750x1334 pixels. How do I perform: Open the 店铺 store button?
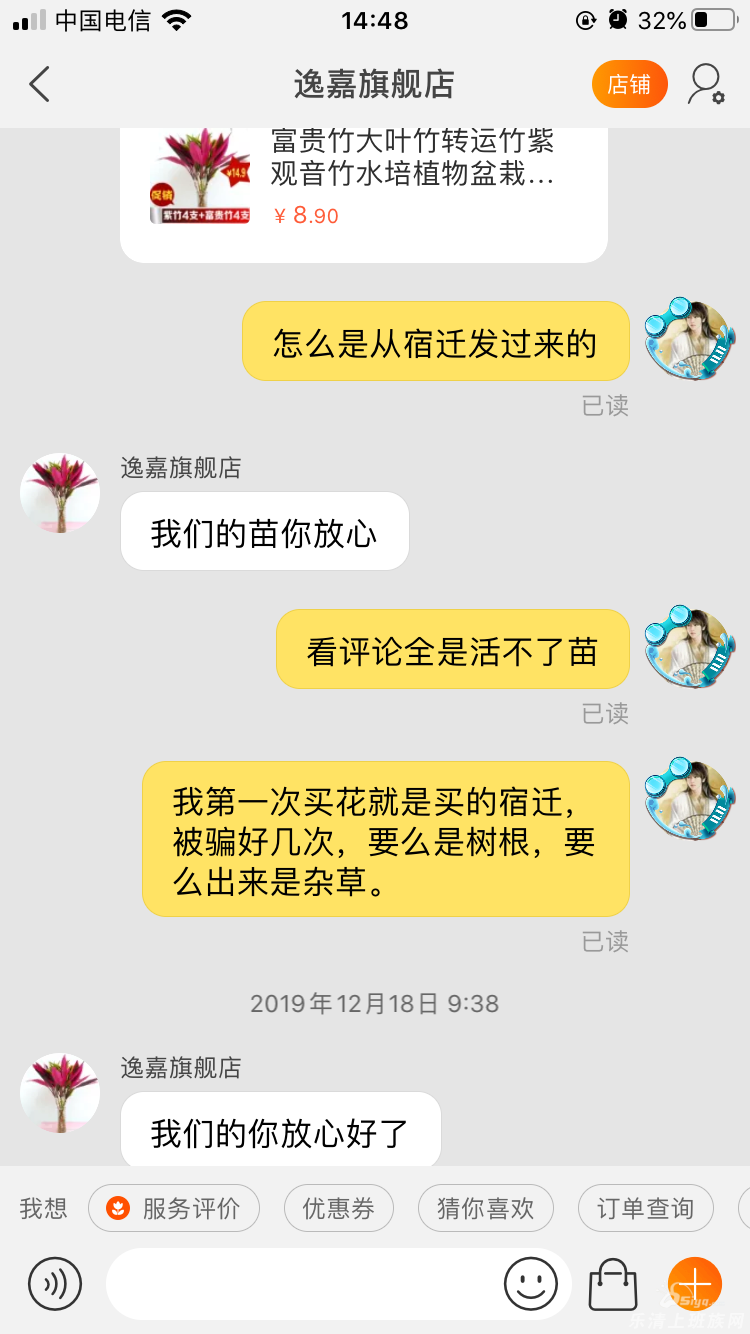coord(629,85)
